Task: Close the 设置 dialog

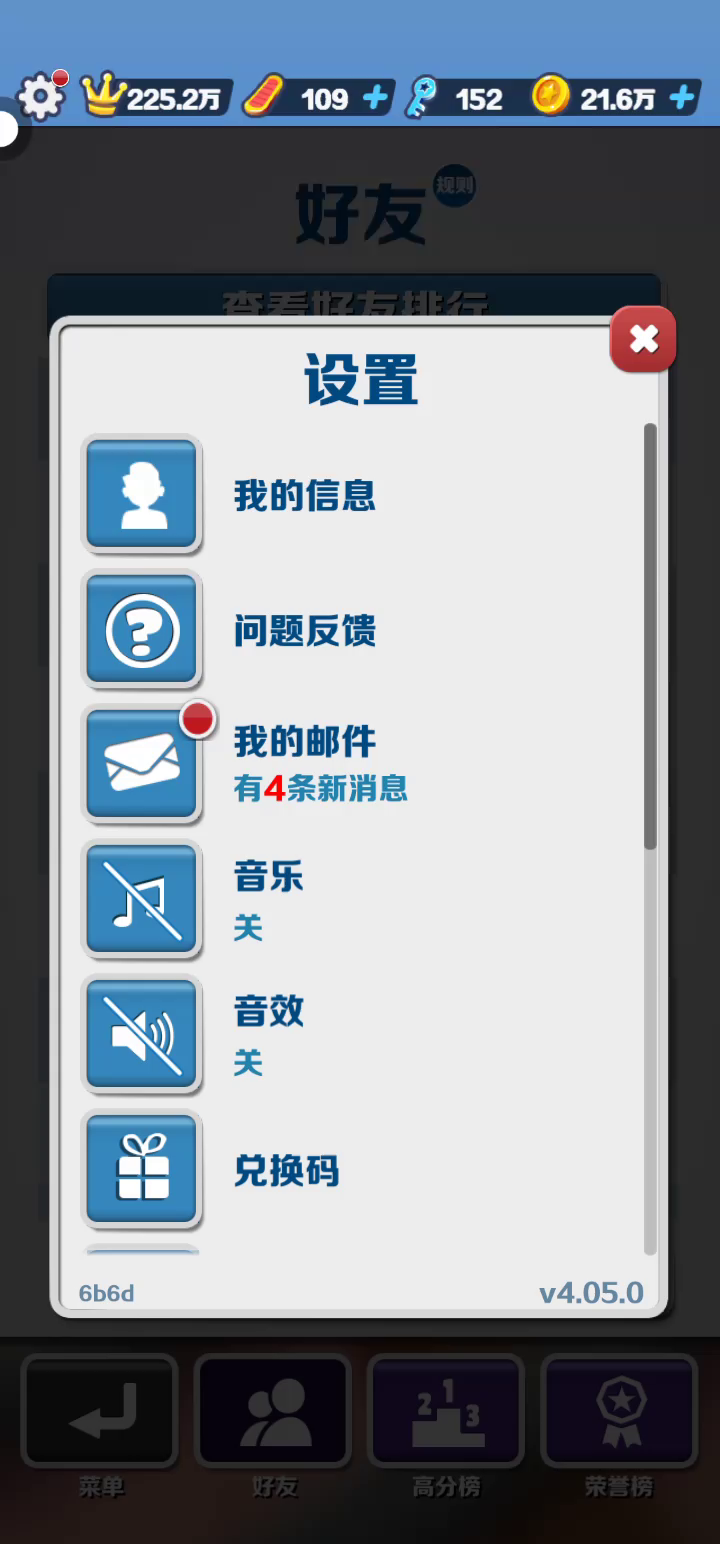Action: [643, 340]
